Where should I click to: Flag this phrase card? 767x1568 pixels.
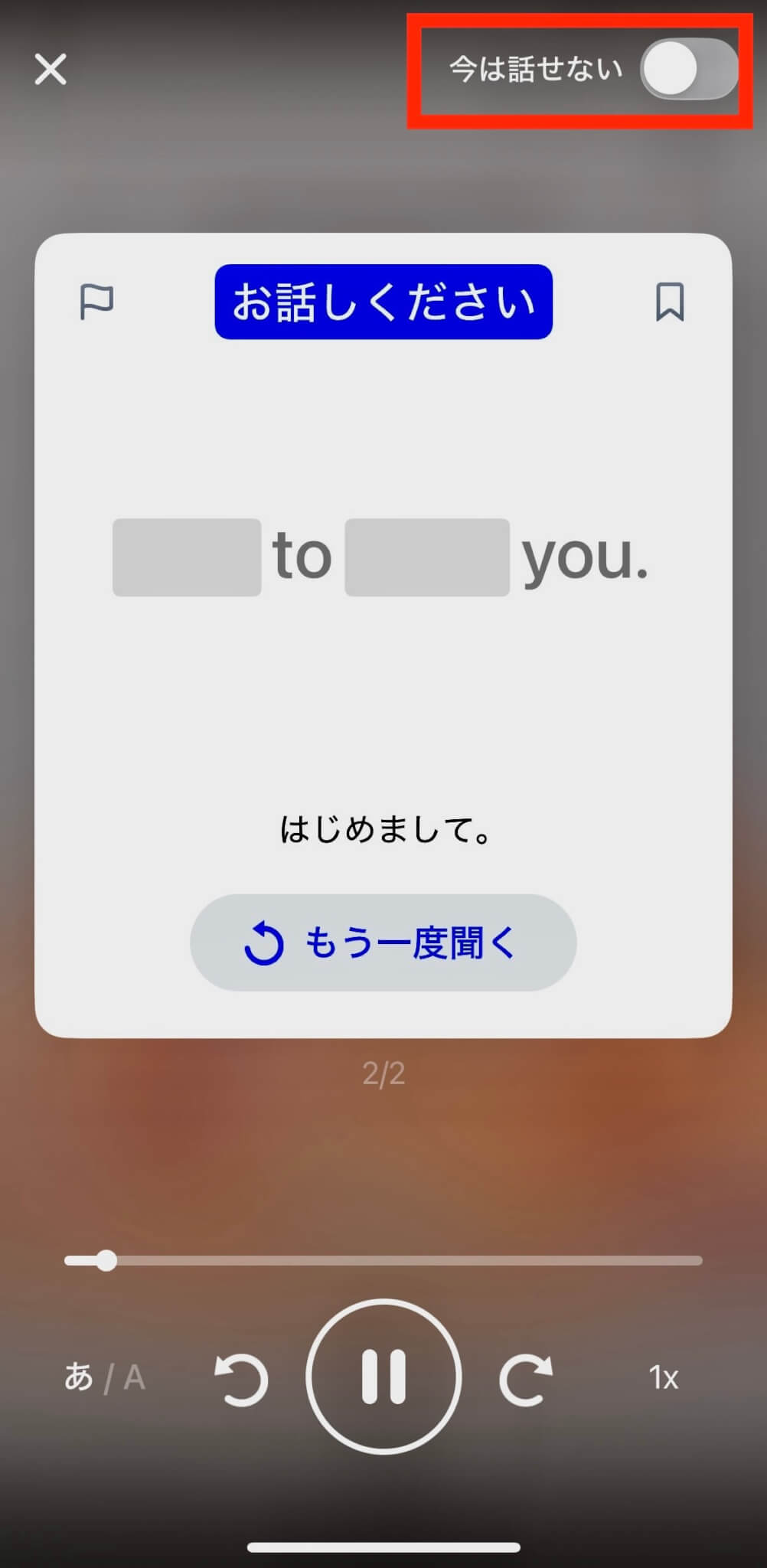coord(96,302)
